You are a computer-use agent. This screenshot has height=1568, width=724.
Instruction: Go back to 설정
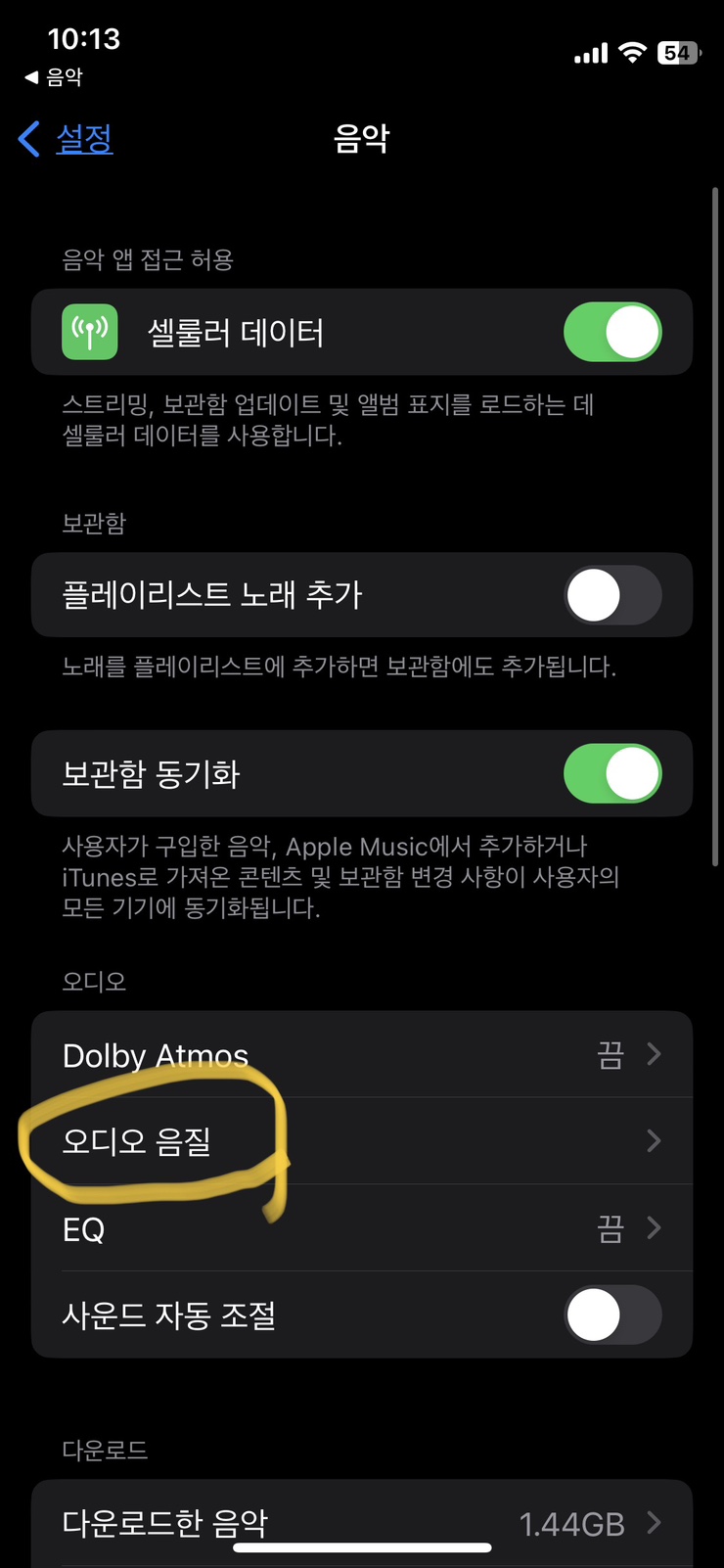pos(67,139)
